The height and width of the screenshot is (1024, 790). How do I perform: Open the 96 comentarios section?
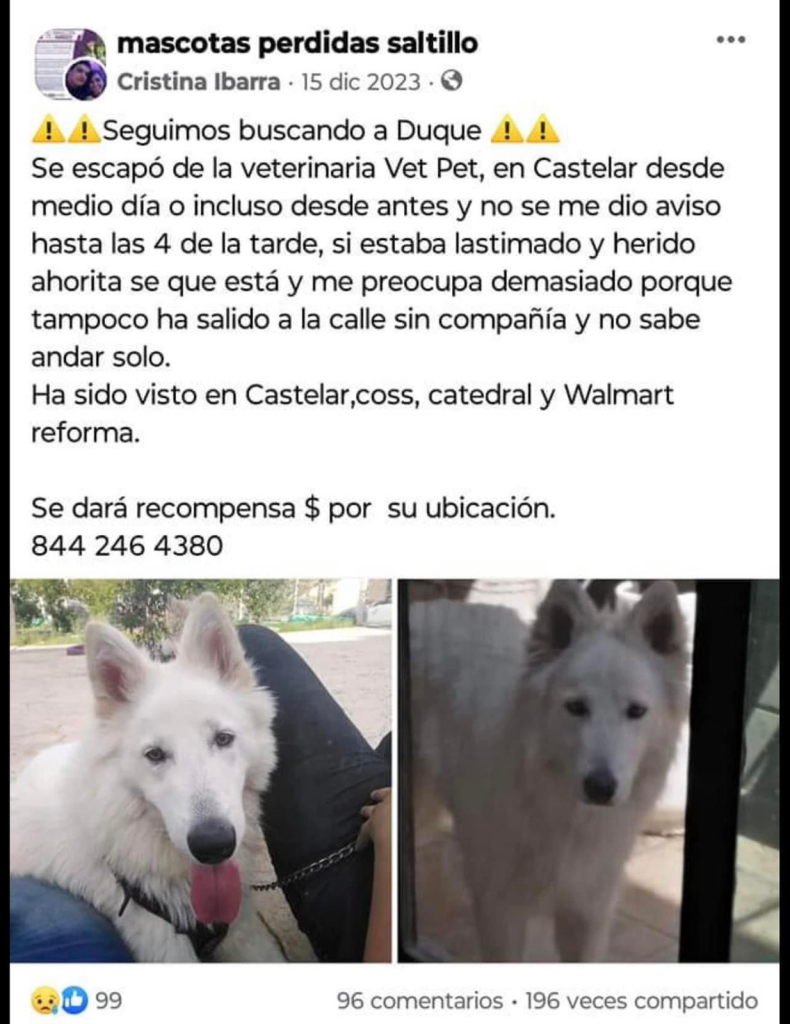click(x=419, y=1000)
